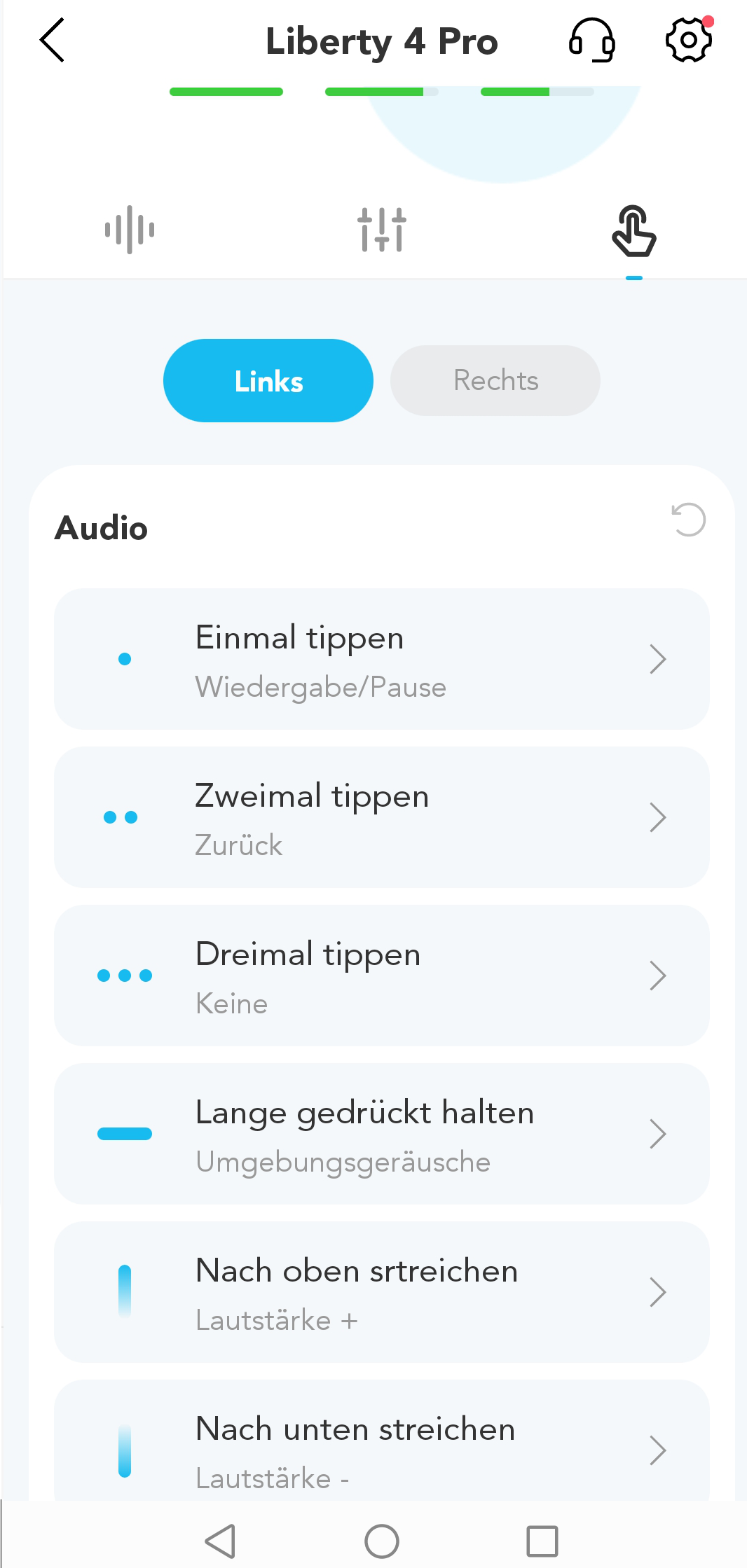Tap the system home button
Viewport: 747px width, 1568px height.
tap(382, 1541)
